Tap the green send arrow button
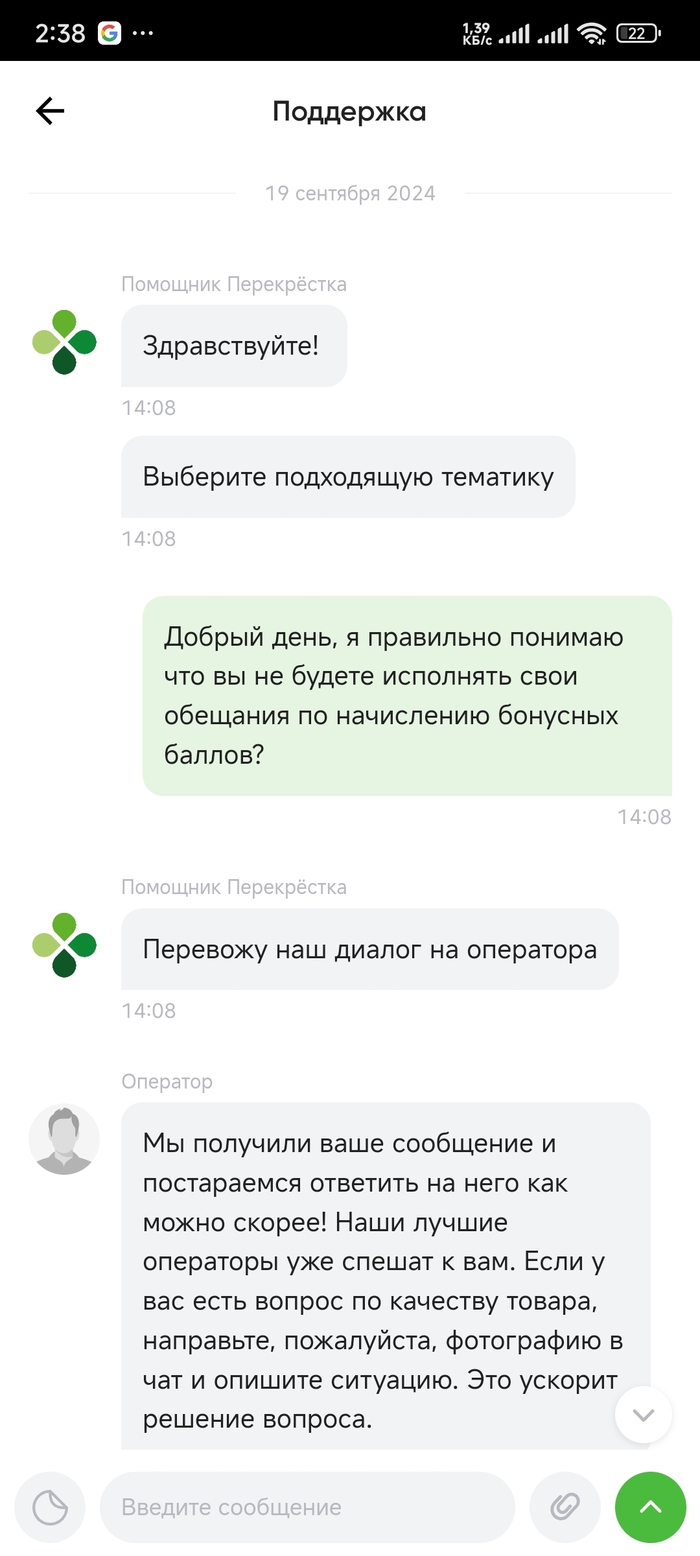This screenshot has height=1556, width=700. coord(650,1507)
